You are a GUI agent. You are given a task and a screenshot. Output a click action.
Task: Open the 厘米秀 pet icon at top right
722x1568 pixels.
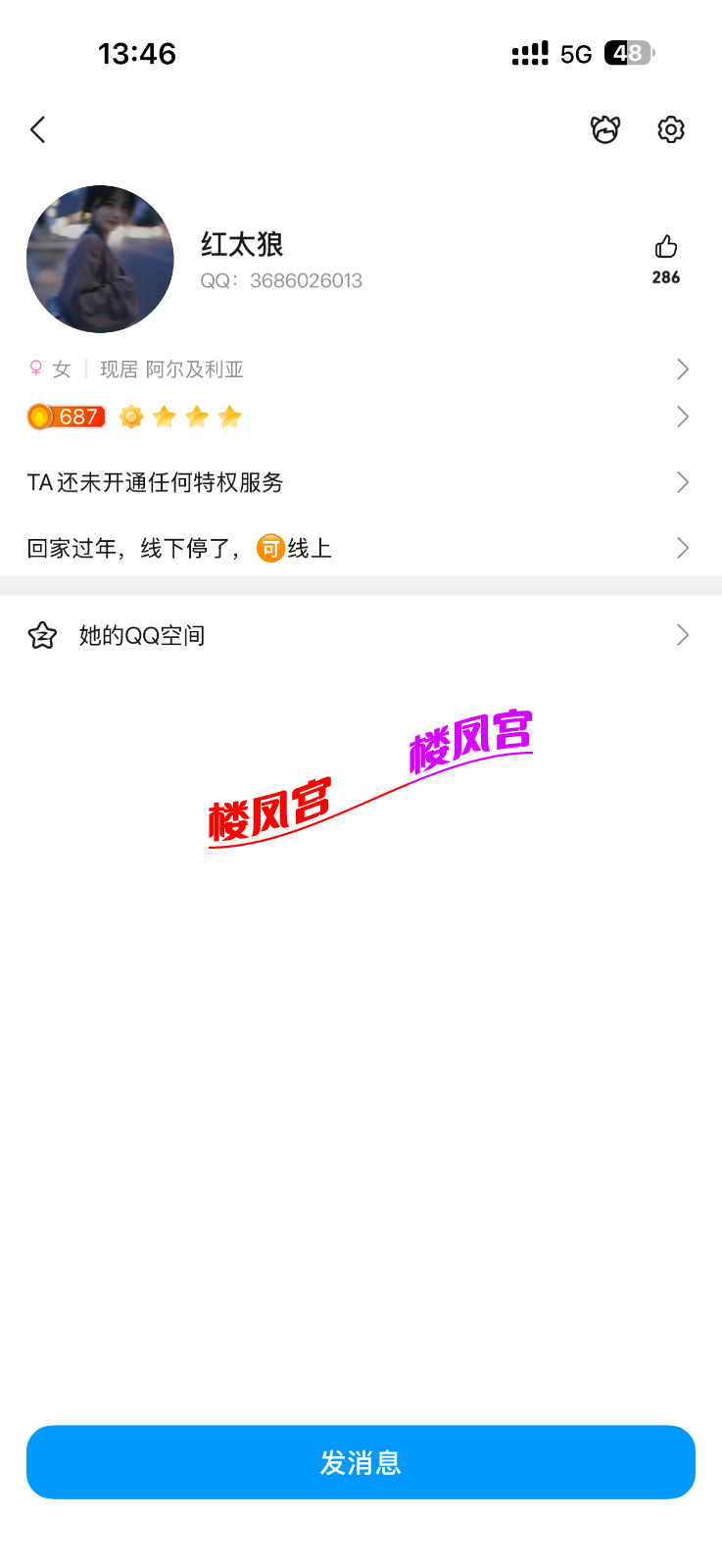[x=605, y=129]
